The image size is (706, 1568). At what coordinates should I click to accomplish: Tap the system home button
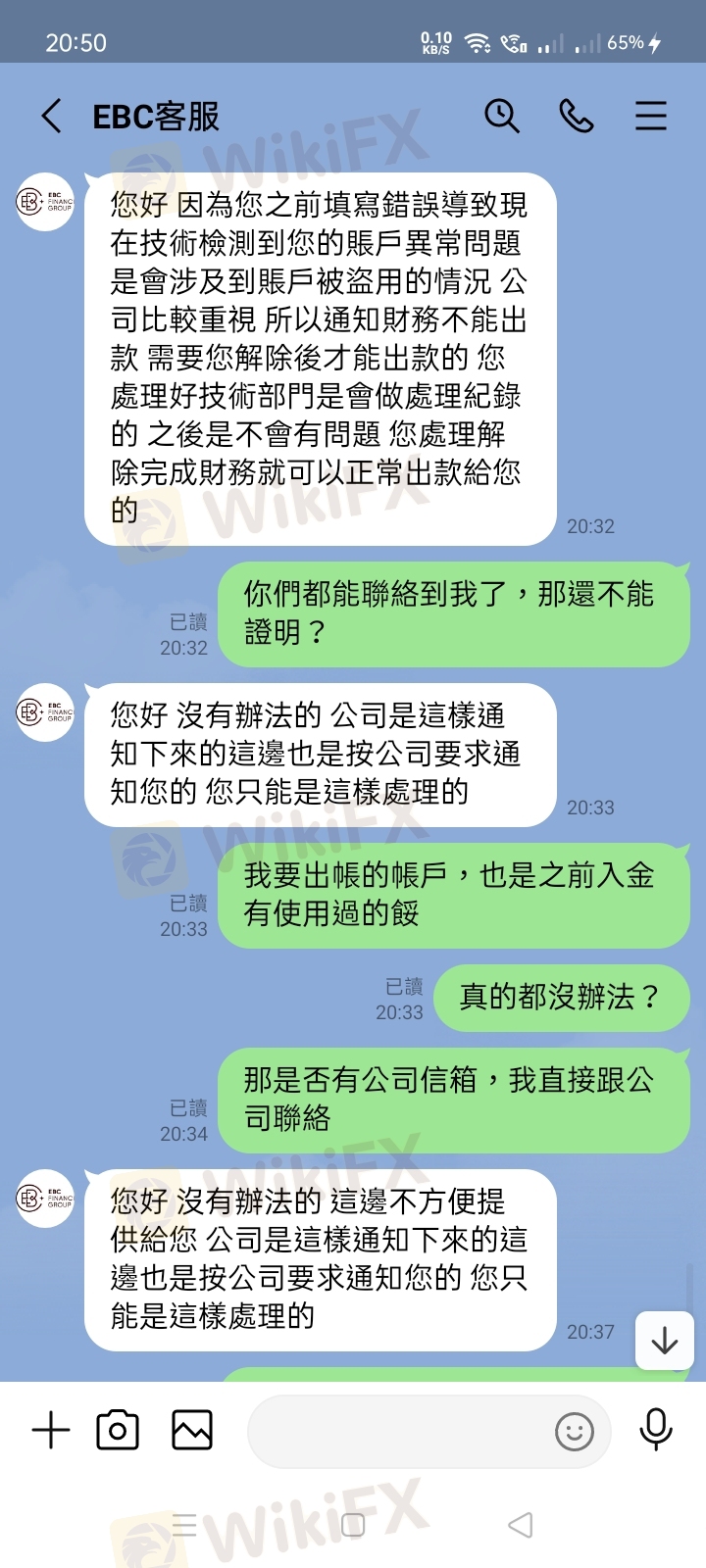click(x=353, y=1524)
